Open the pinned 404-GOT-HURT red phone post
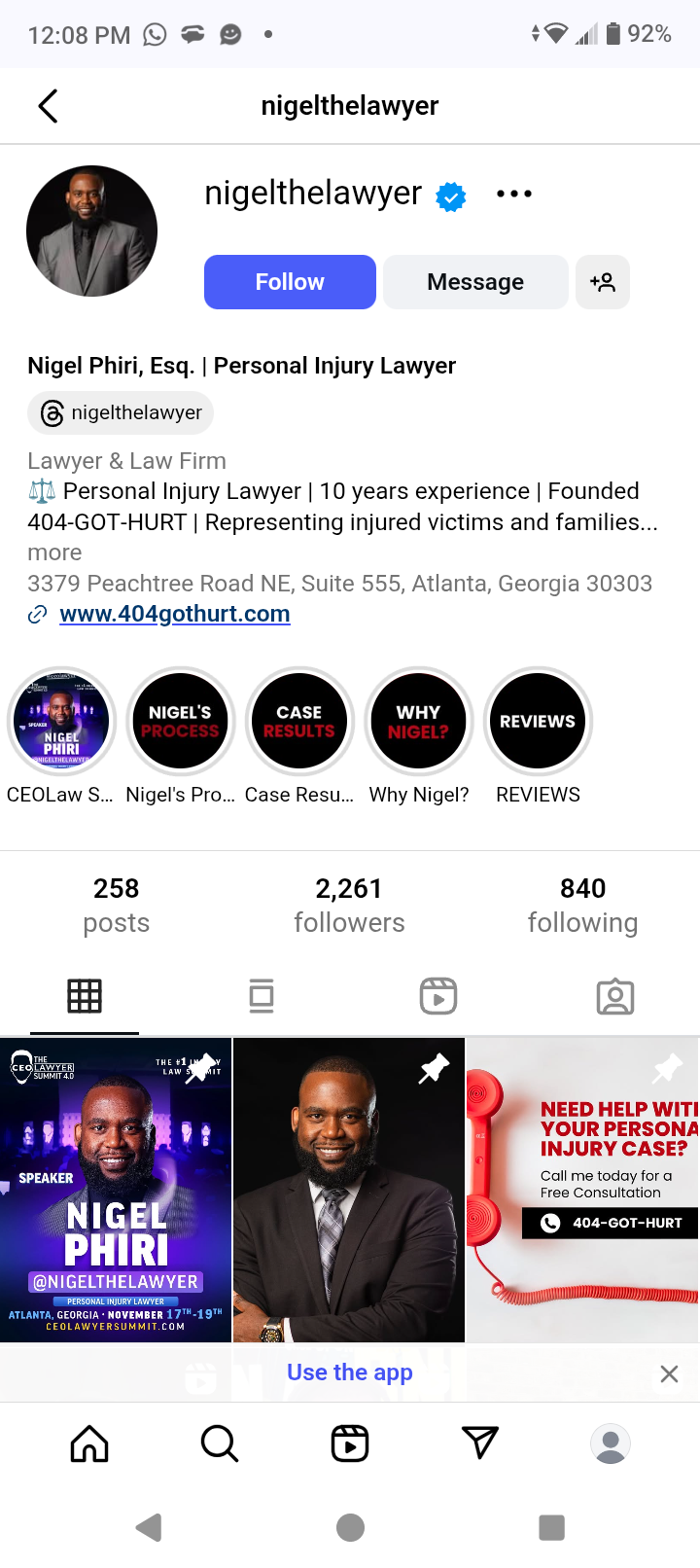 pos(583,1190)
